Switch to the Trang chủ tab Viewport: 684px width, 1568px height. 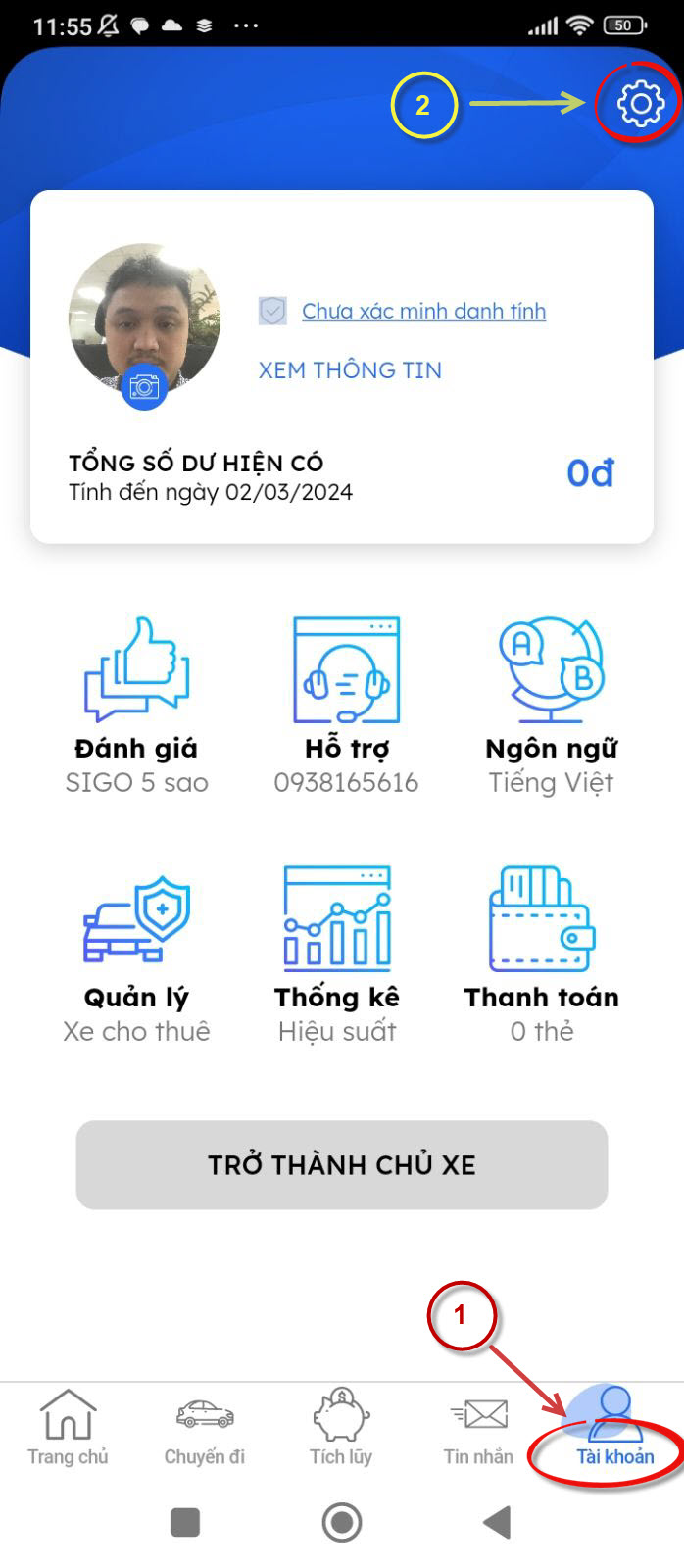click(68, 1428)
